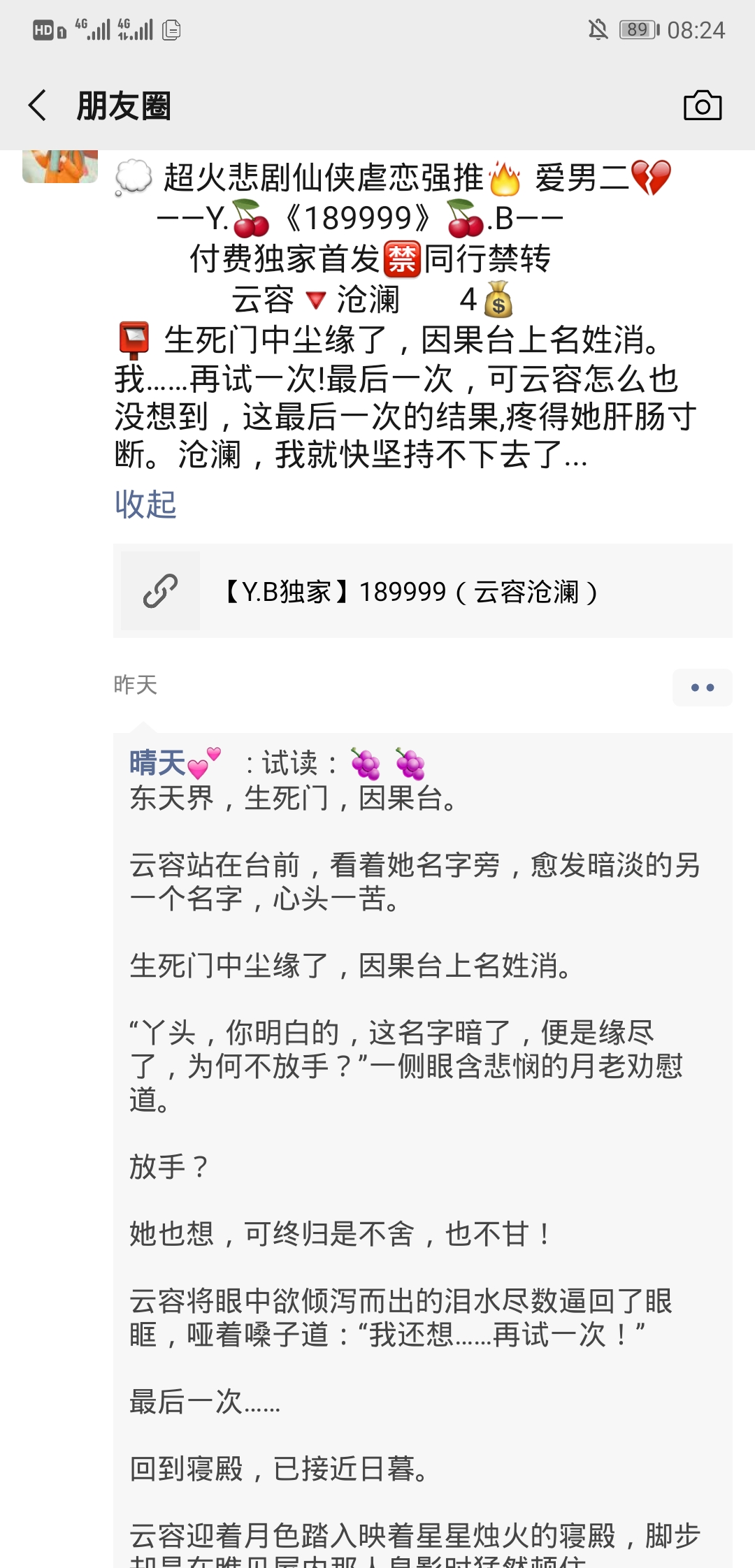Viewport: 755px width, 1568px height.
Task: Tap the poster's avatar thumbnail
Action: [x=59, y=166]
